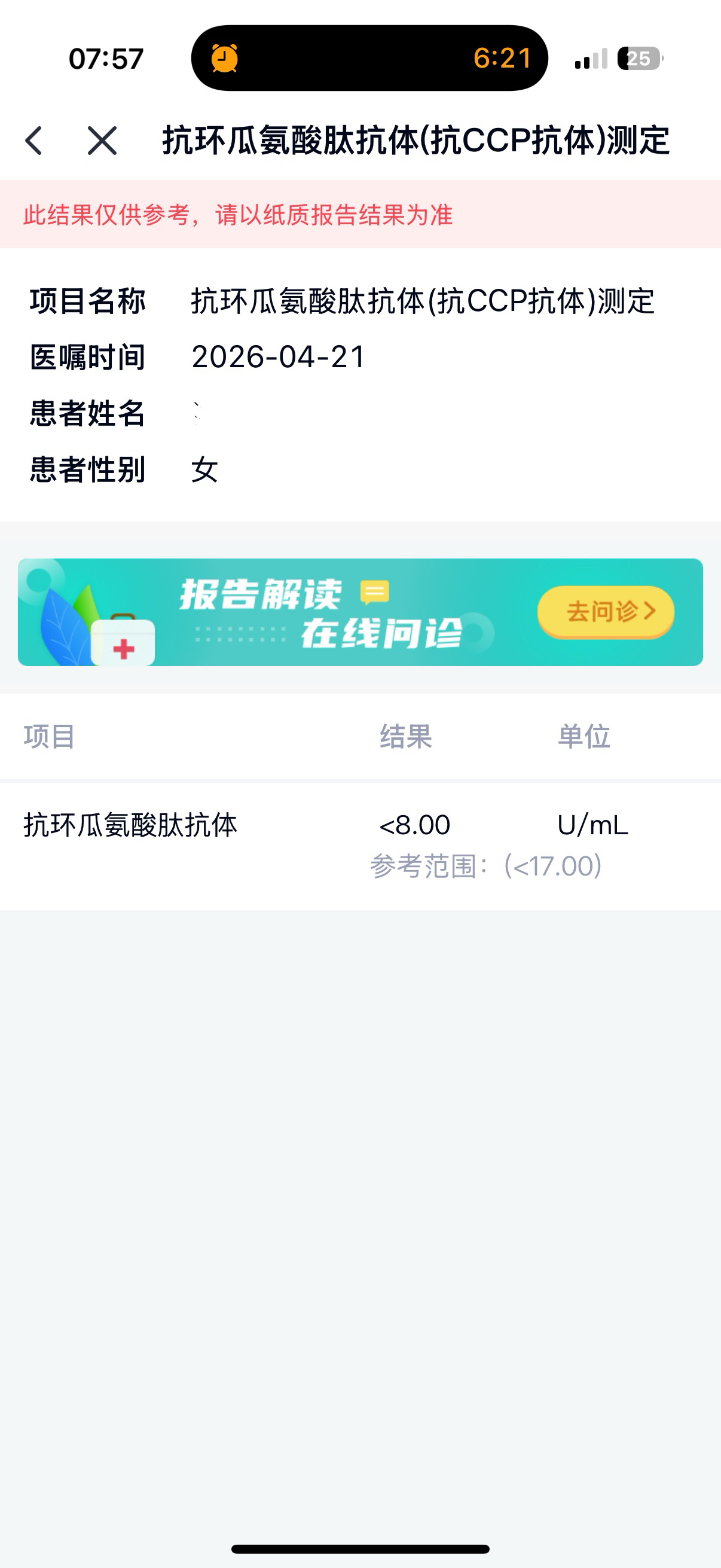721x1568 pixels.
Task: Tap the 去问诊 button
Action: (606, 611)
